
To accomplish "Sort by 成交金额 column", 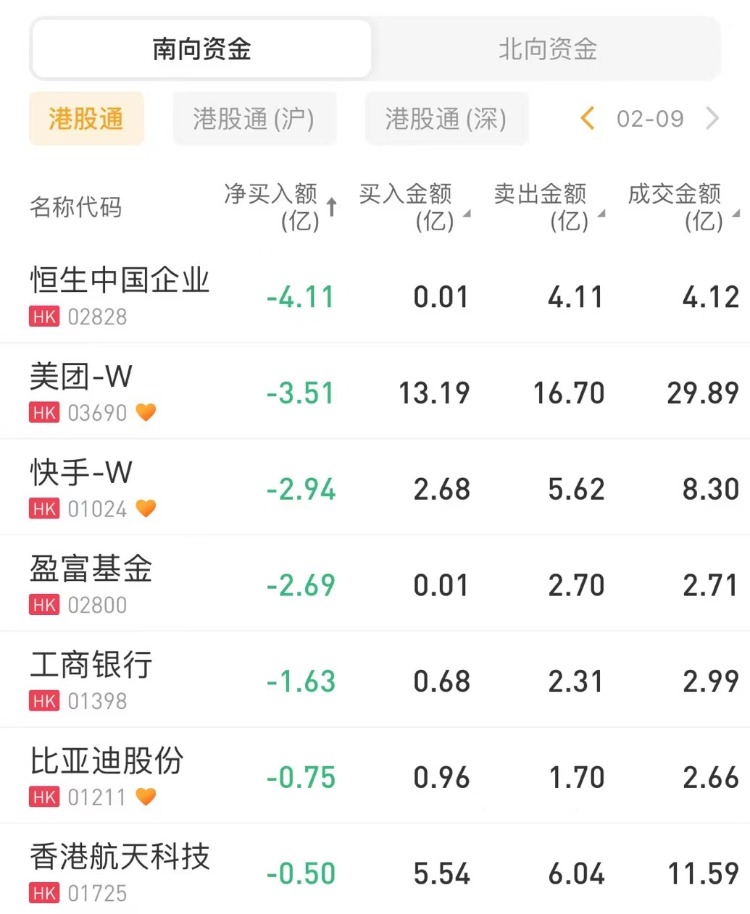I will [x=680, y=206].
